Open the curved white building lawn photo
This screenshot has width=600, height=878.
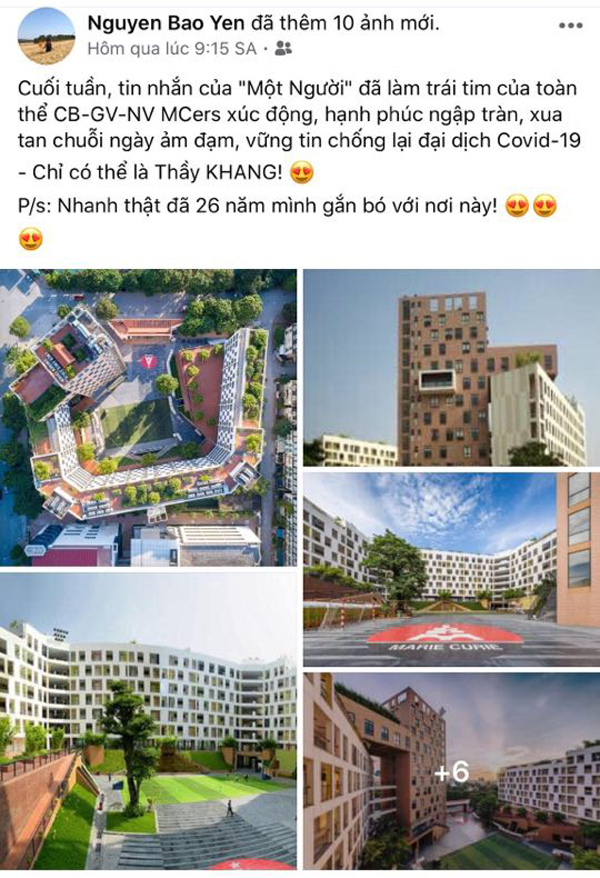tap(149, 722)
